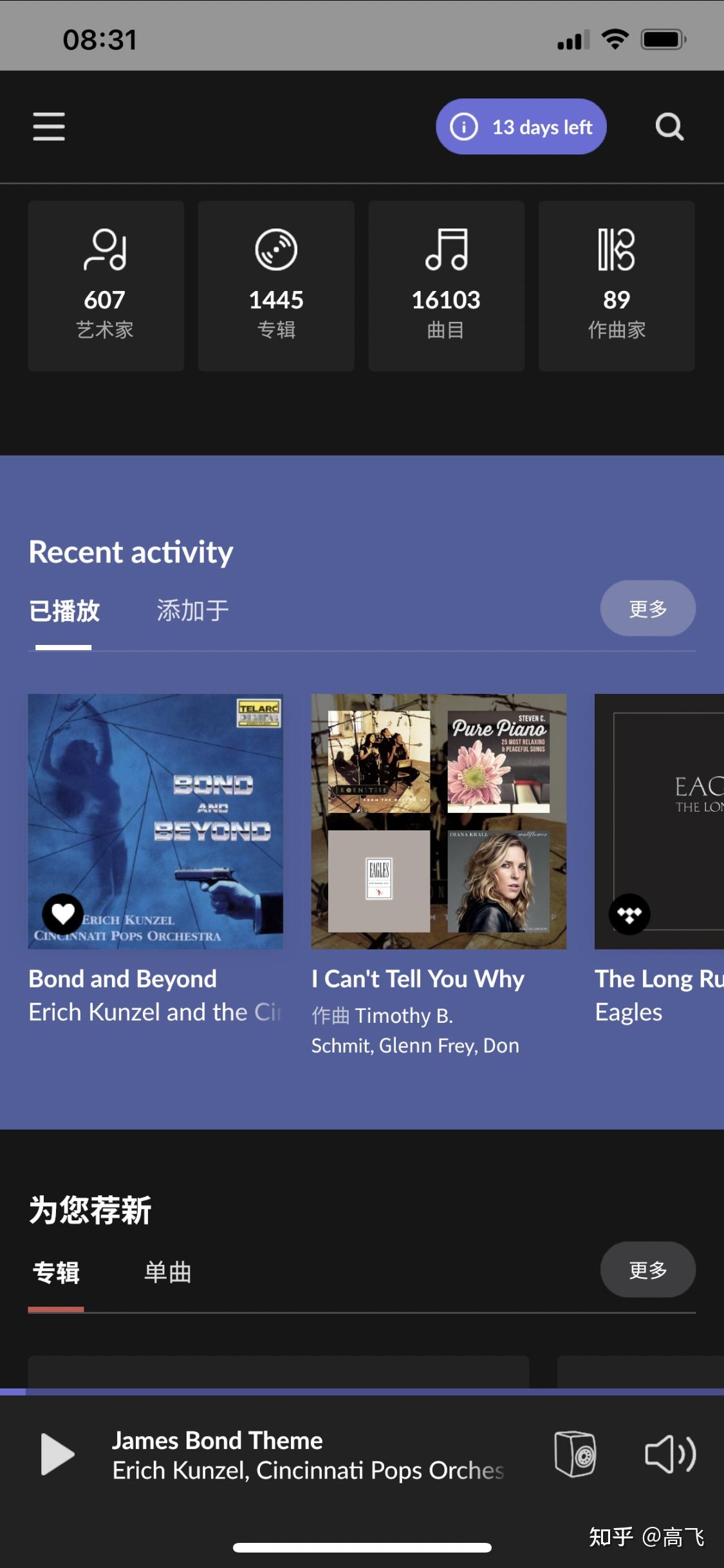
Task: Open The Long Run album by Eagles
Action: (x=659, y=821)
